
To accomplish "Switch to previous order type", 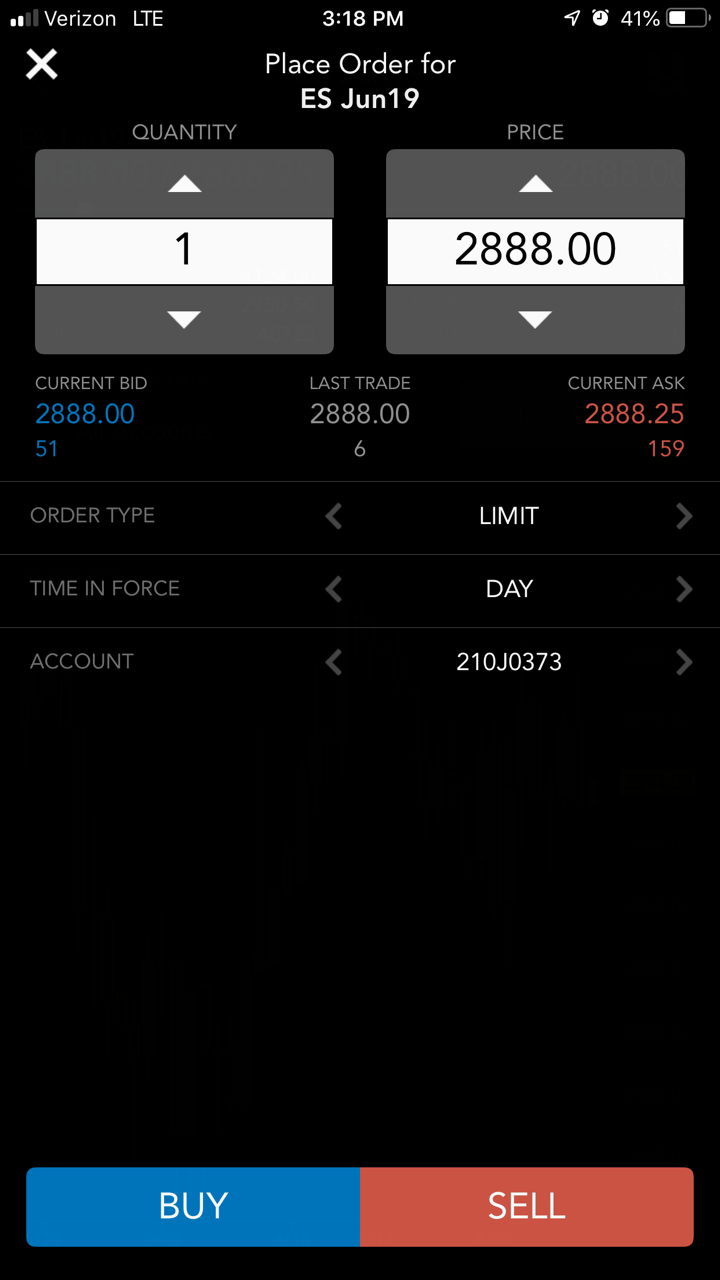I will pos(334,516).
